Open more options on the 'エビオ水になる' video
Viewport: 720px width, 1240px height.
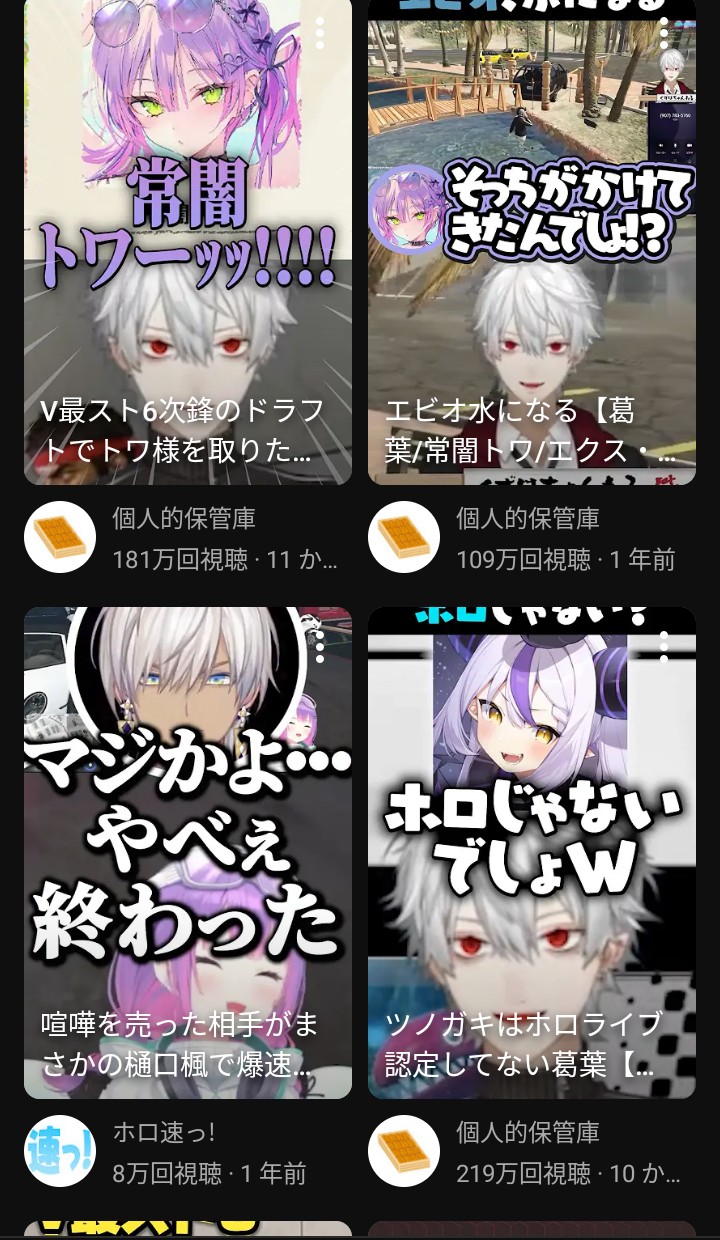click(x=664, y=33)
